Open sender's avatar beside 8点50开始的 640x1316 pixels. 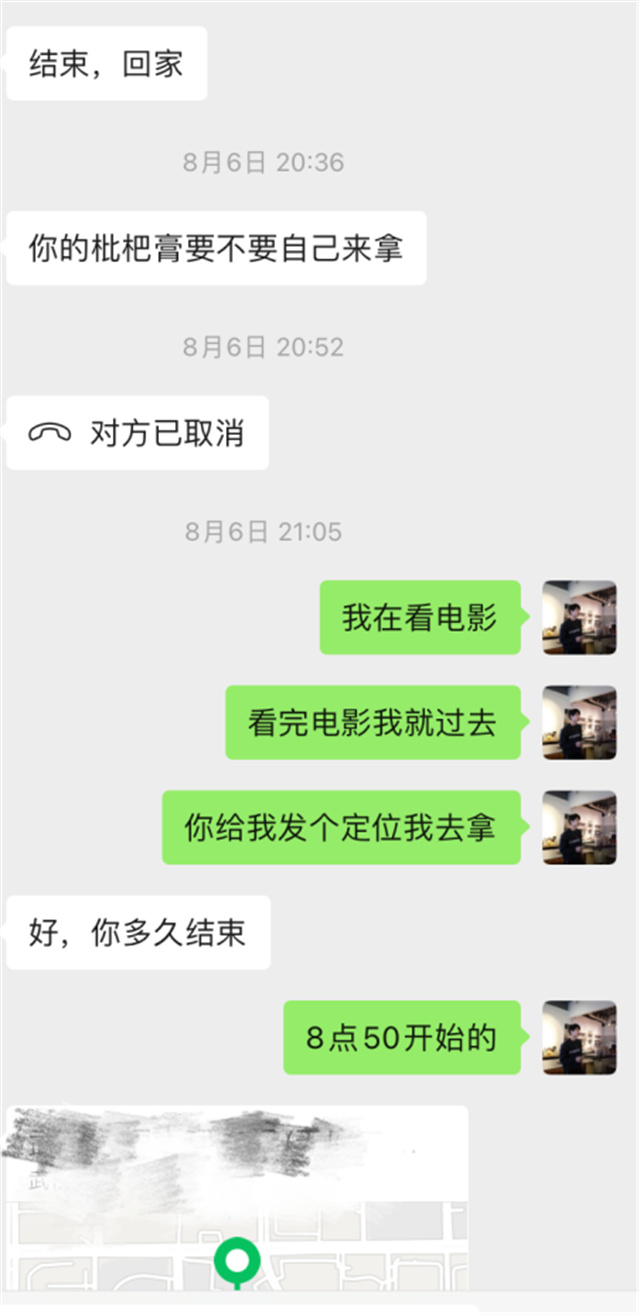[x=579, y=1038]
